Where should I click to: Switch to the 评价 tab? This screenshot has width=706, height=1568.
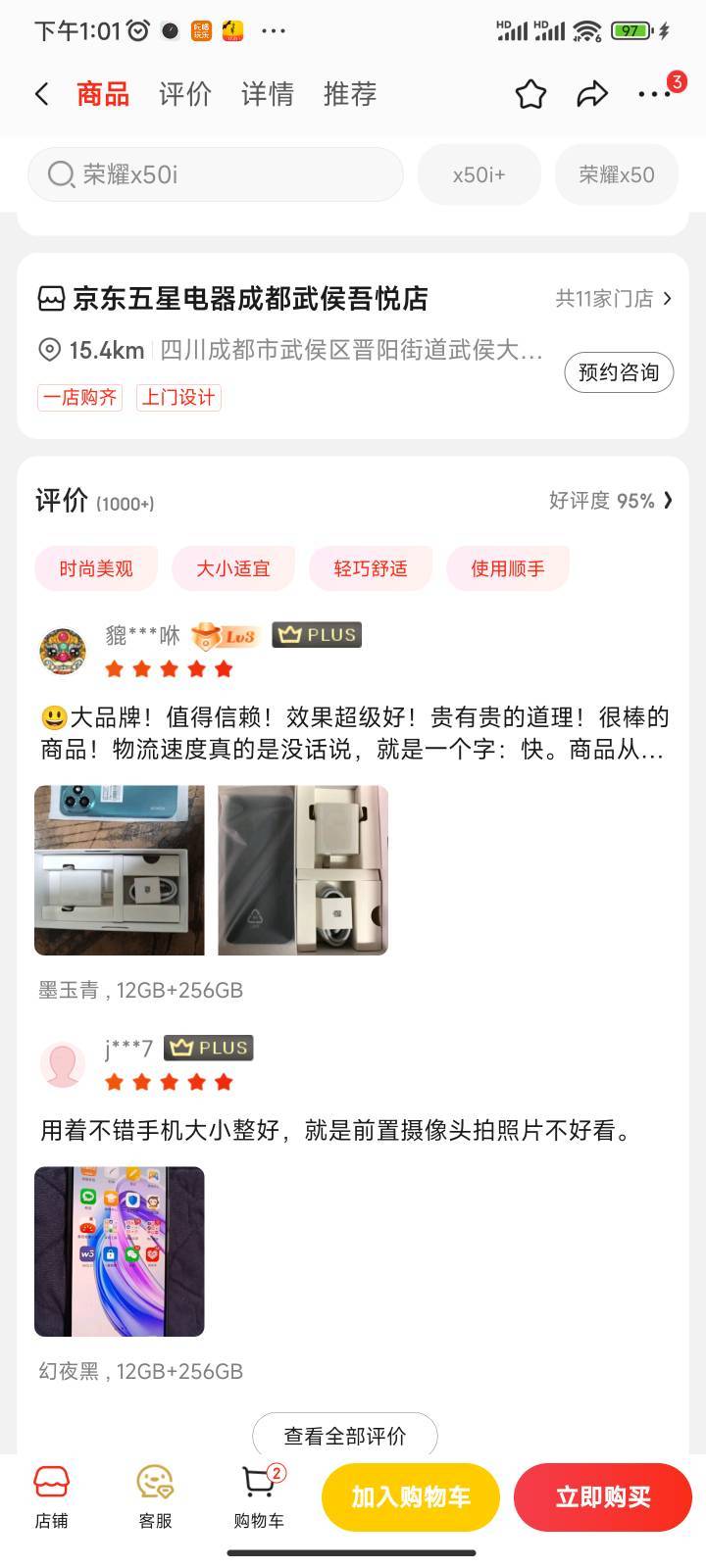click(185, 94)
